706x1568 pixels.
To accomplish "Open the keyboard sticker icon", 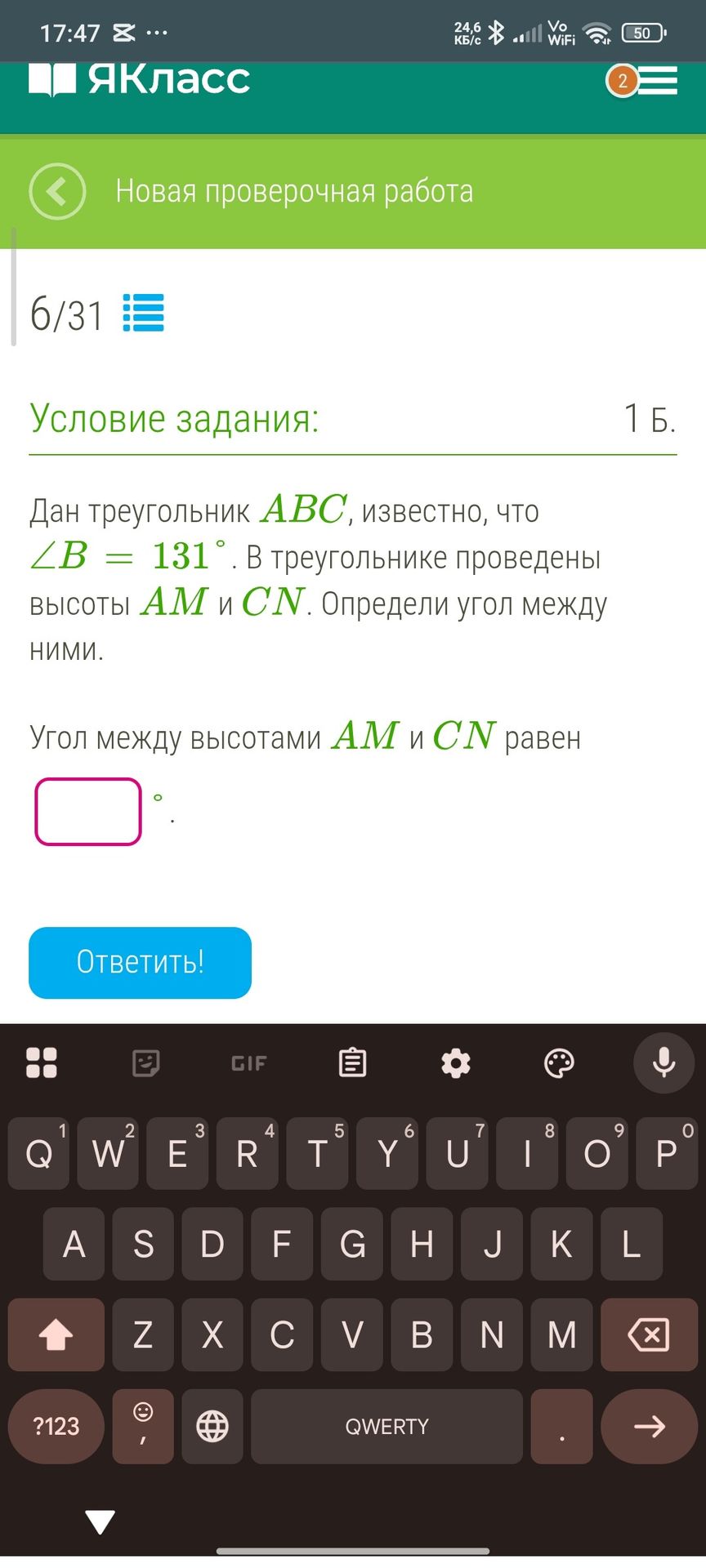I will pyautogui.click(x=145, y=1063).
